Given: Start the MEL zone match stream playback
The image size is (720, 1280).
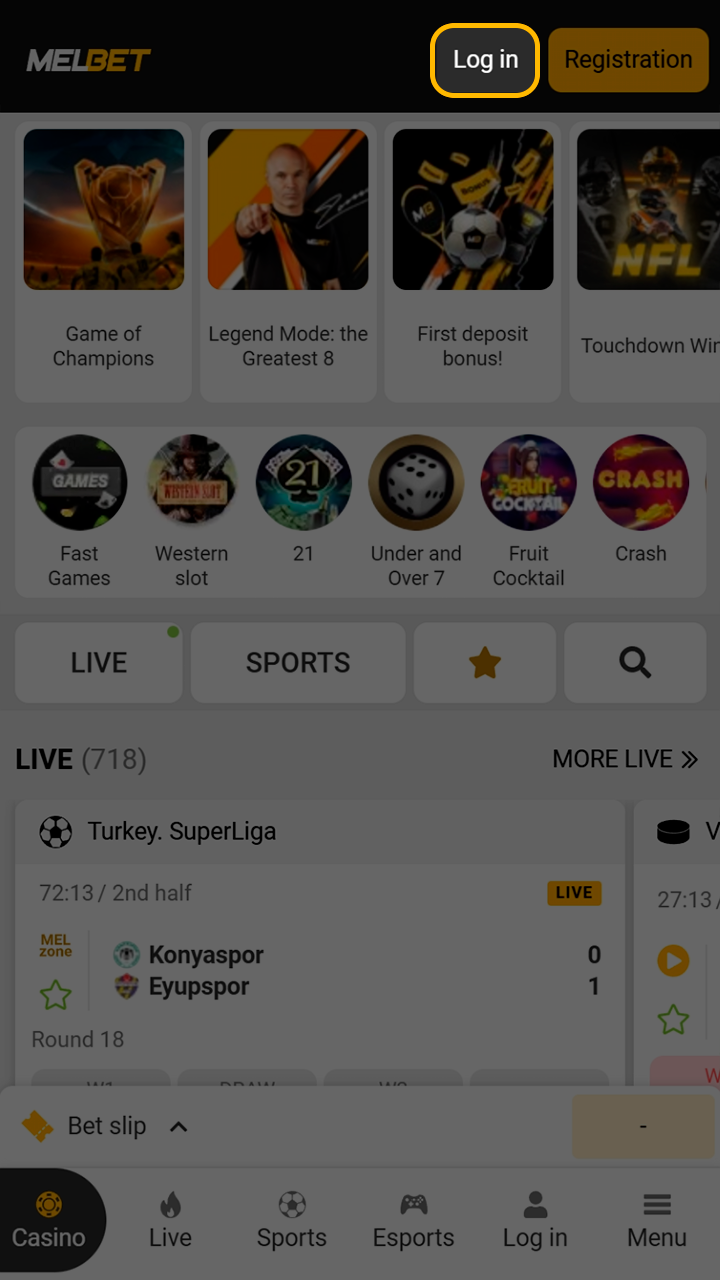Looking at the screenshot, I should [x=673, y=960].
